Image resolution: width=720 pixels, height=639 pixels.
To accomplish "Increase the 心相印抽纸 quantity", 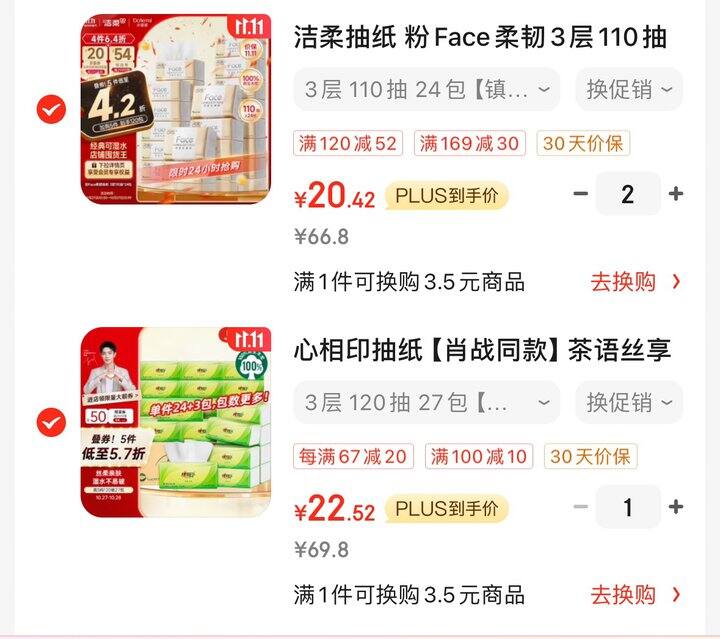I will (x=676, y=507).
